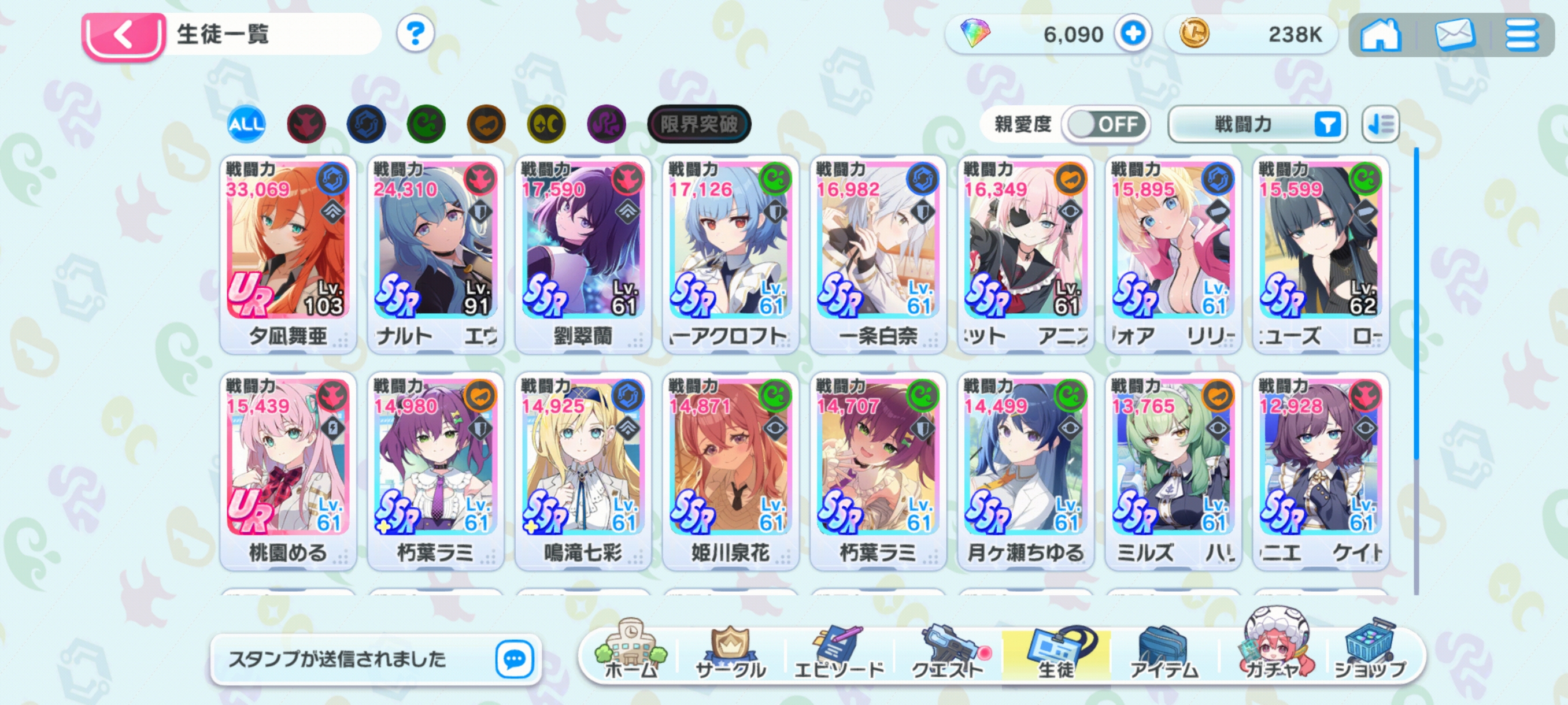Select the ALL attribute filter
The height and width of the screenshot is (705, 1568).
pyautogui.click(x=246, y=125)
